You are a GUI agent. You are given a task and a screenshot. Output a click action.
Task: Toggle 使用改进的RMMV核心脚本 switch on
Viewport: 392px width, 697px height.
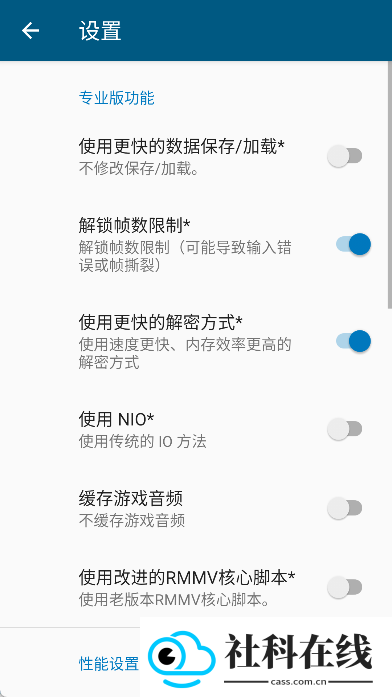pyautogui.click(x=345, y=588)
